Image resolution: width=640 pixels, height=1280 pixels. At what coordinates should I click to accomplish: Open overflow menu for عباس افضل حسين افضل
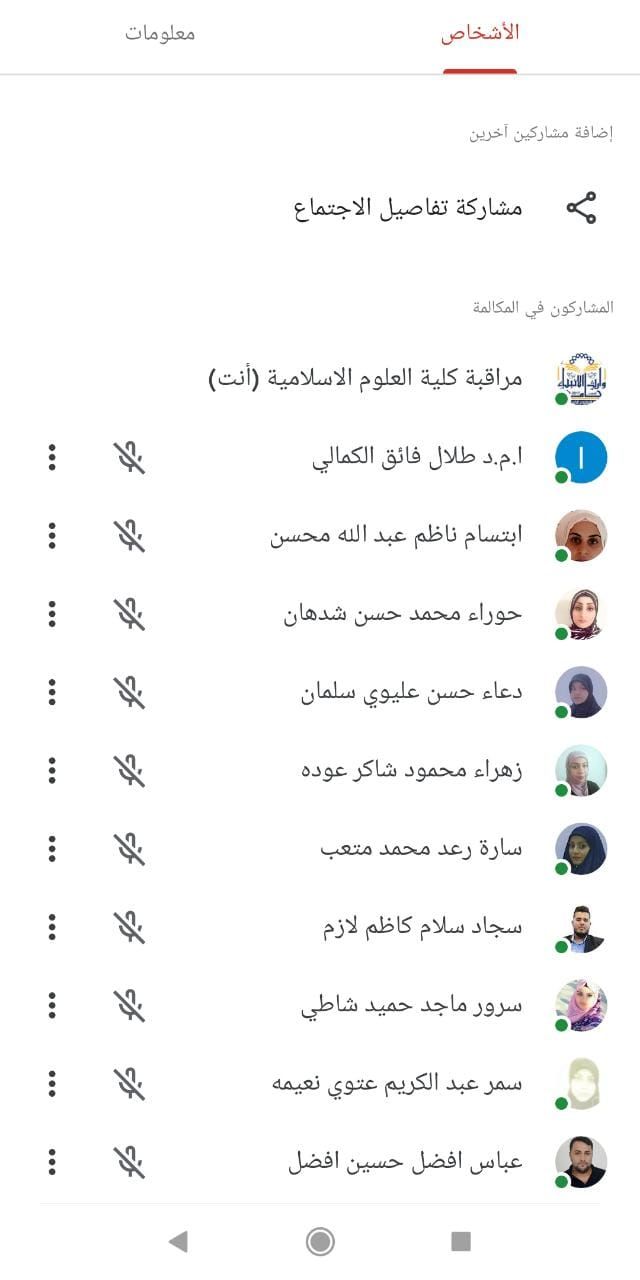pos(52,1161)
